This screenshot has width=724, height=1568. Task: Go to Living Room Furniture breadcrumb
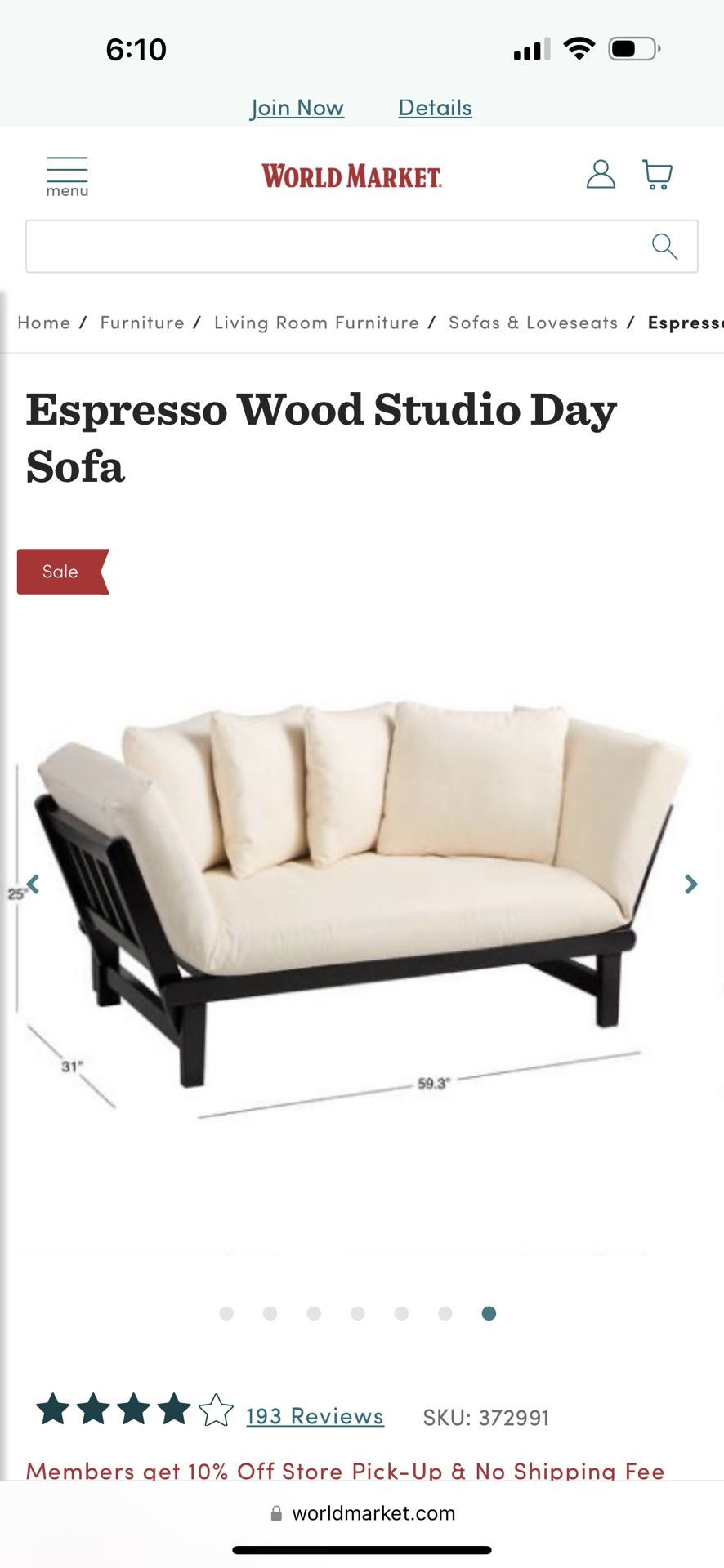point(316,323)
